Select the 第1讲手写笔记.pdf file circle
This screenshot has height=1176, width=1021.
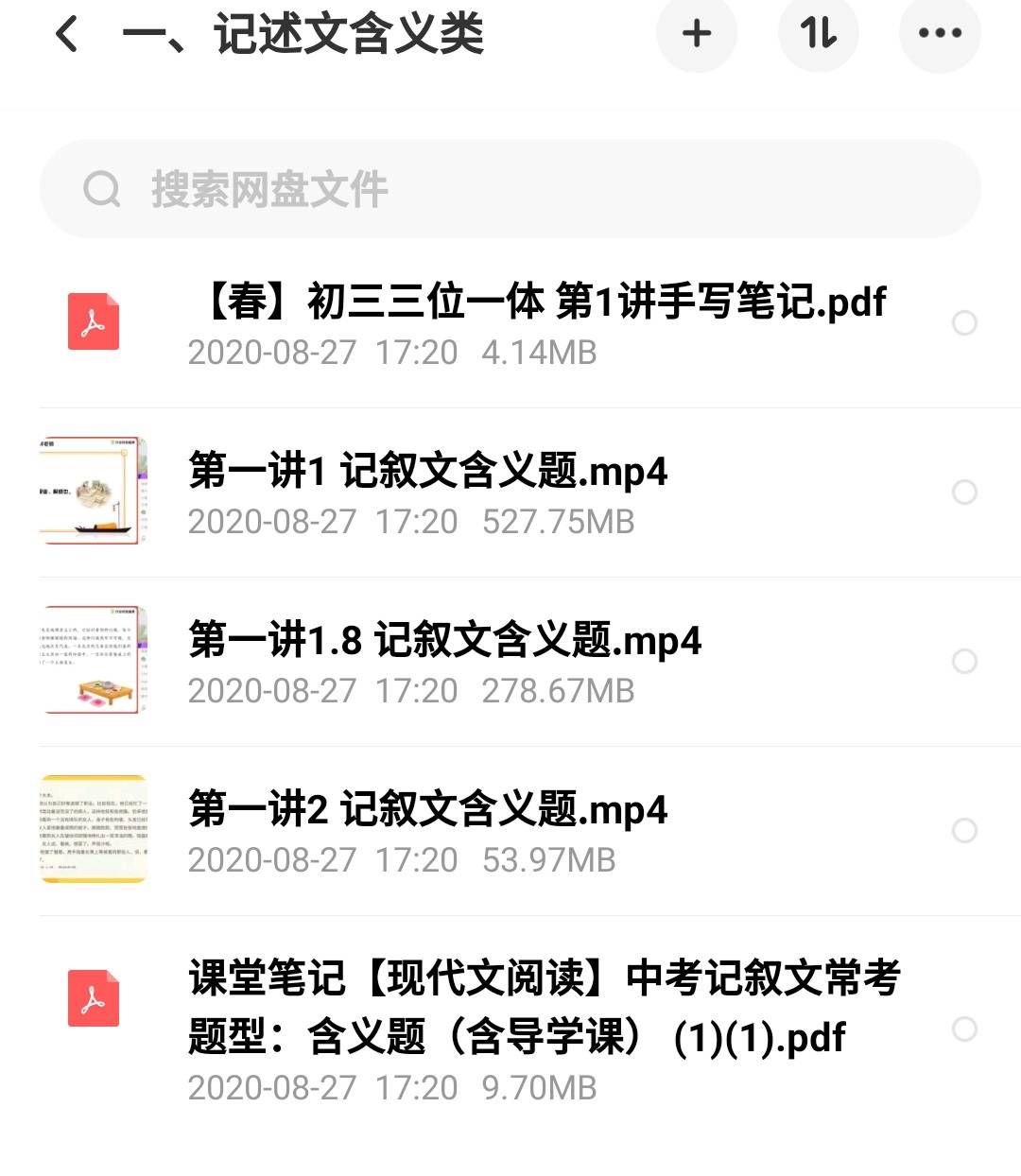tap(964, 323)
